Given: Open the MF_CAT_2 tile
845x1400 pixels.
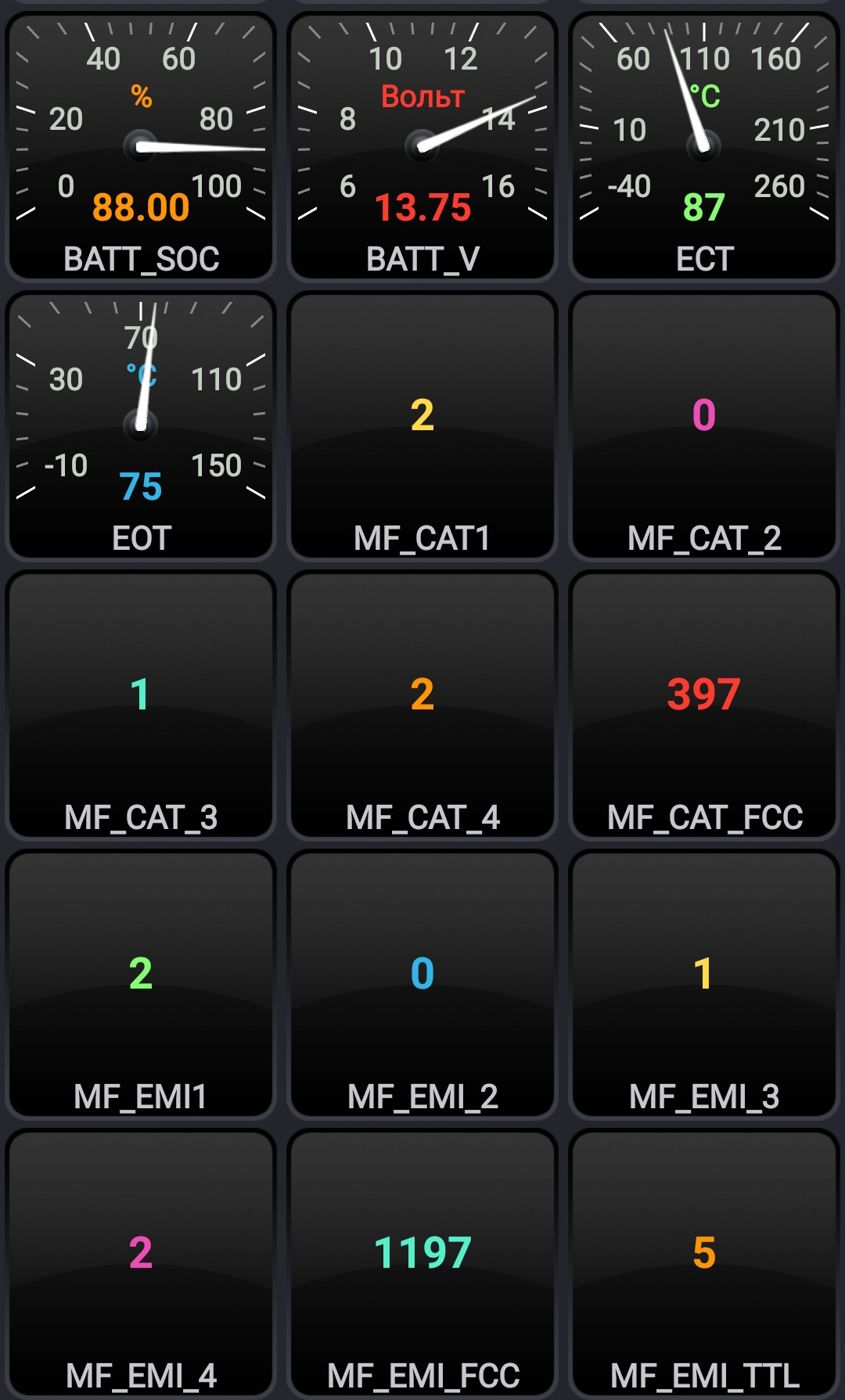Looking at the screenshot, I should (704, 426).
